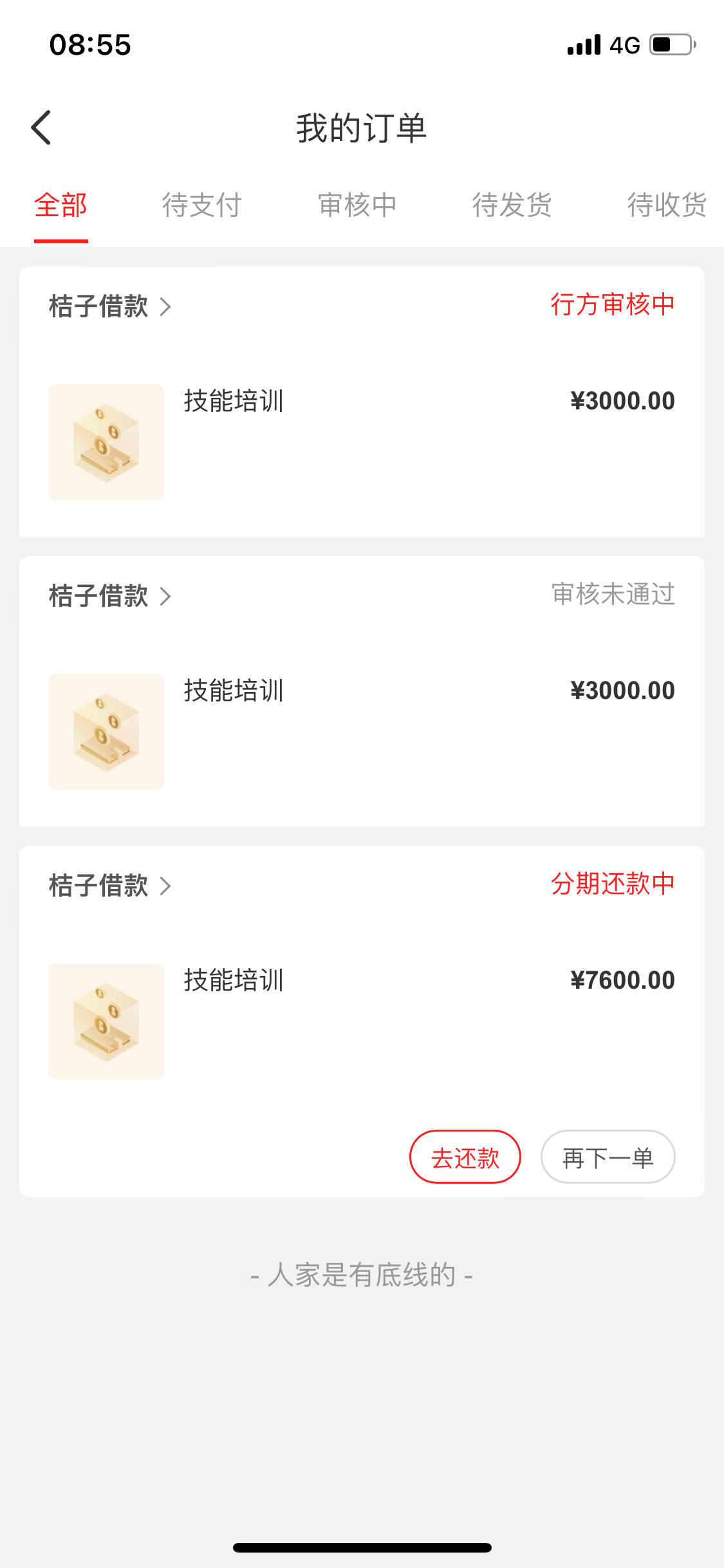Open 桔子借款 link on 审核未通过 order

click(x=110, y=596)
